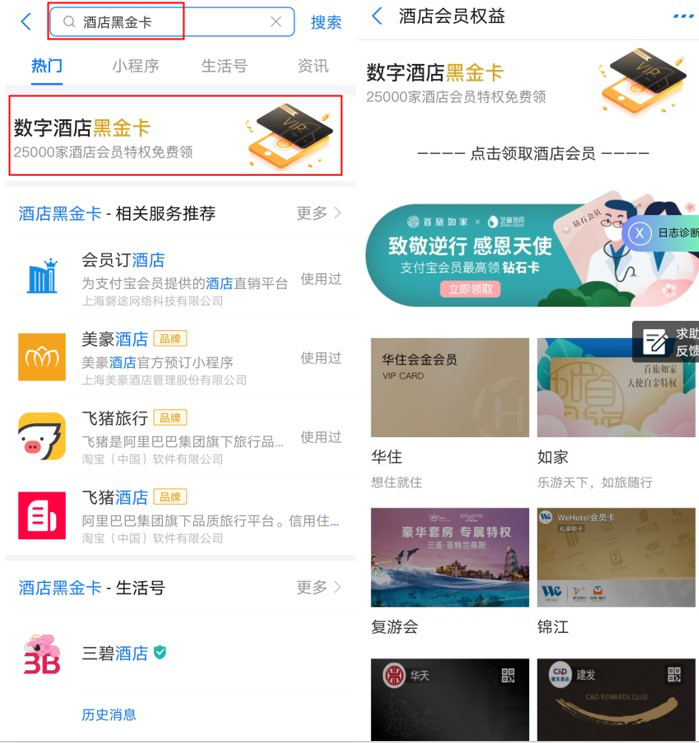Tap the search field containing 酒店黑金卡

pos(165,21)
